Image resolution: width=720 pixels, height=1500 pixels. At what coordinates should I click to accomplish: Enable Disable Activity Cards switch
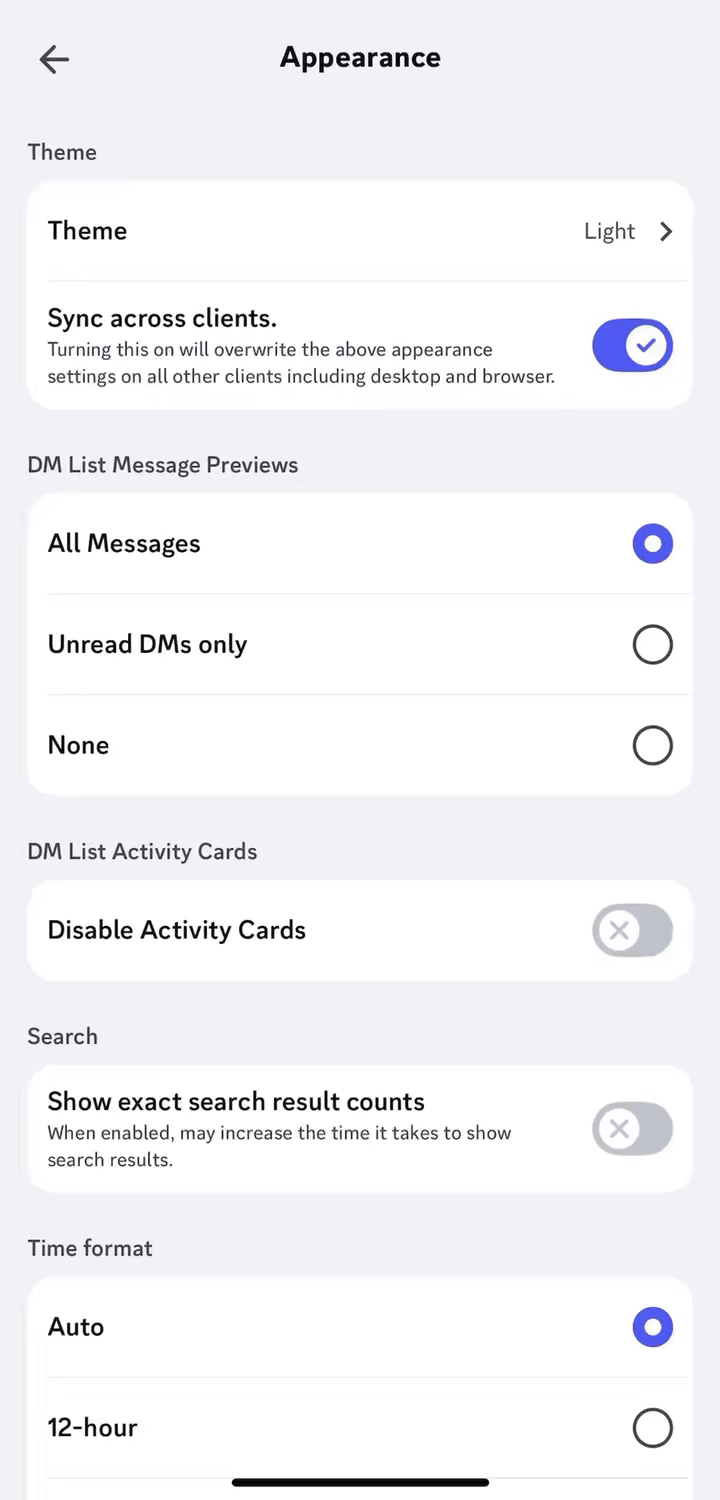[632, 930]
